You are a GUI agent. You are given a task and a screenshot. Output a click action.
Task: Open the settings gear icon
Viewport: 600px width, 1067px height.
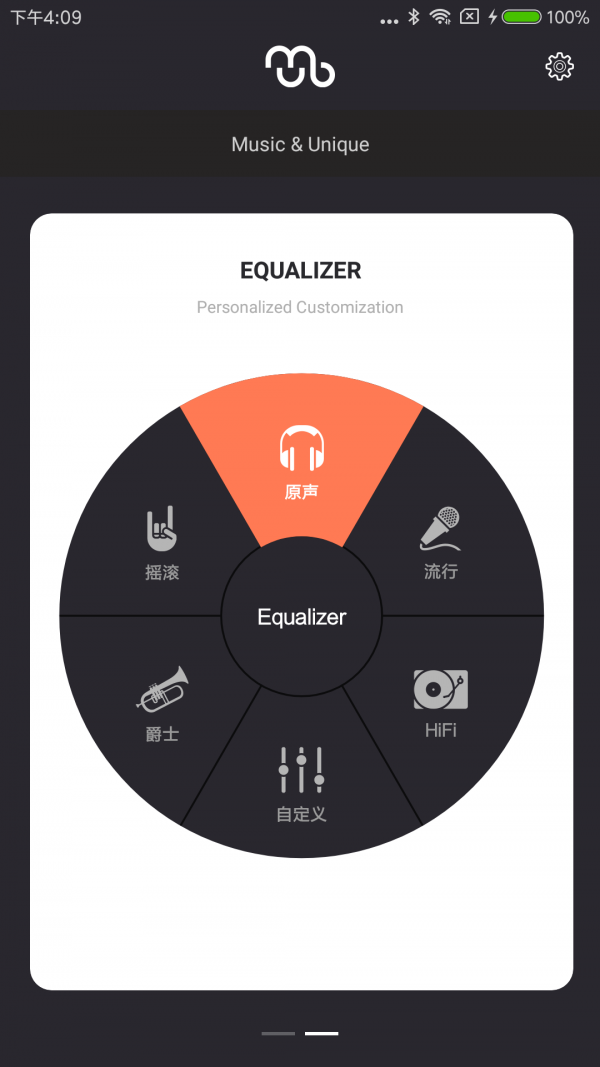559,67
